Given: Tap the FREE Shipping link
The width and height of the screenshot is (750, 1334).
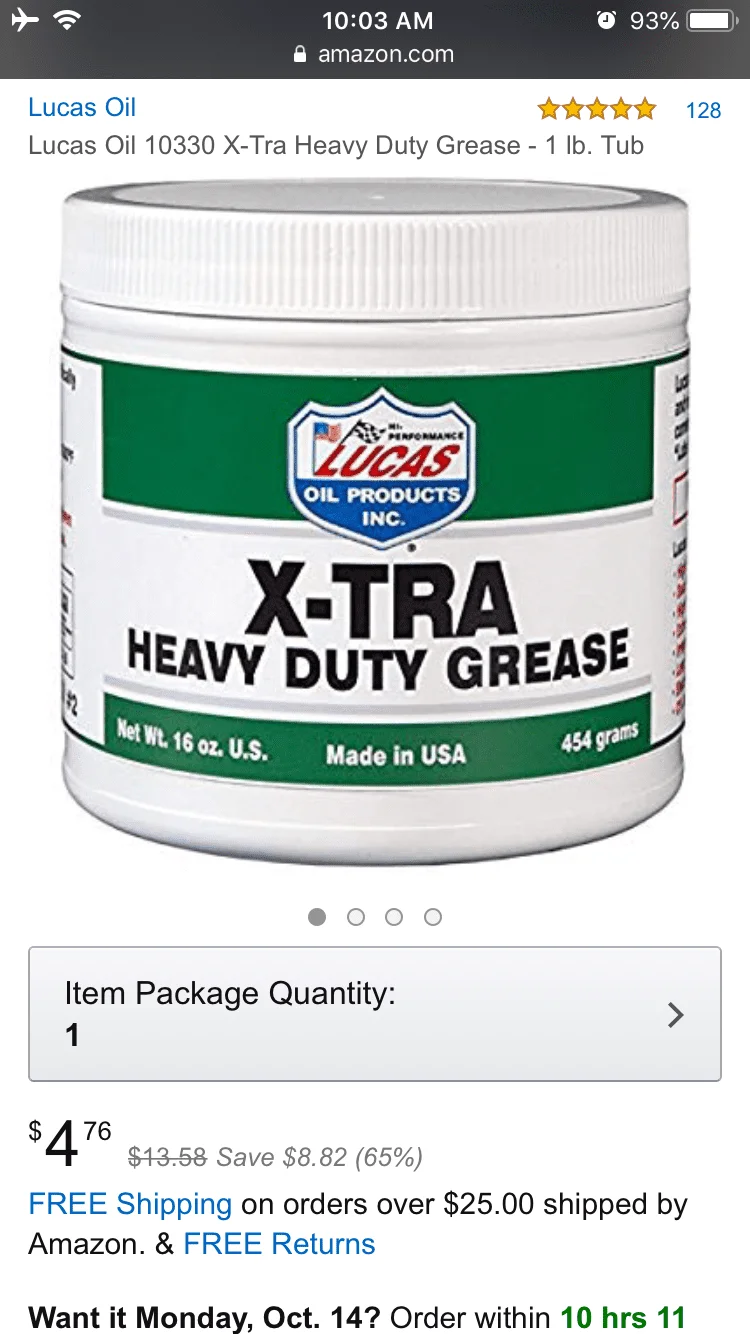Looking at the screenshot, I should coord(130,1204).
